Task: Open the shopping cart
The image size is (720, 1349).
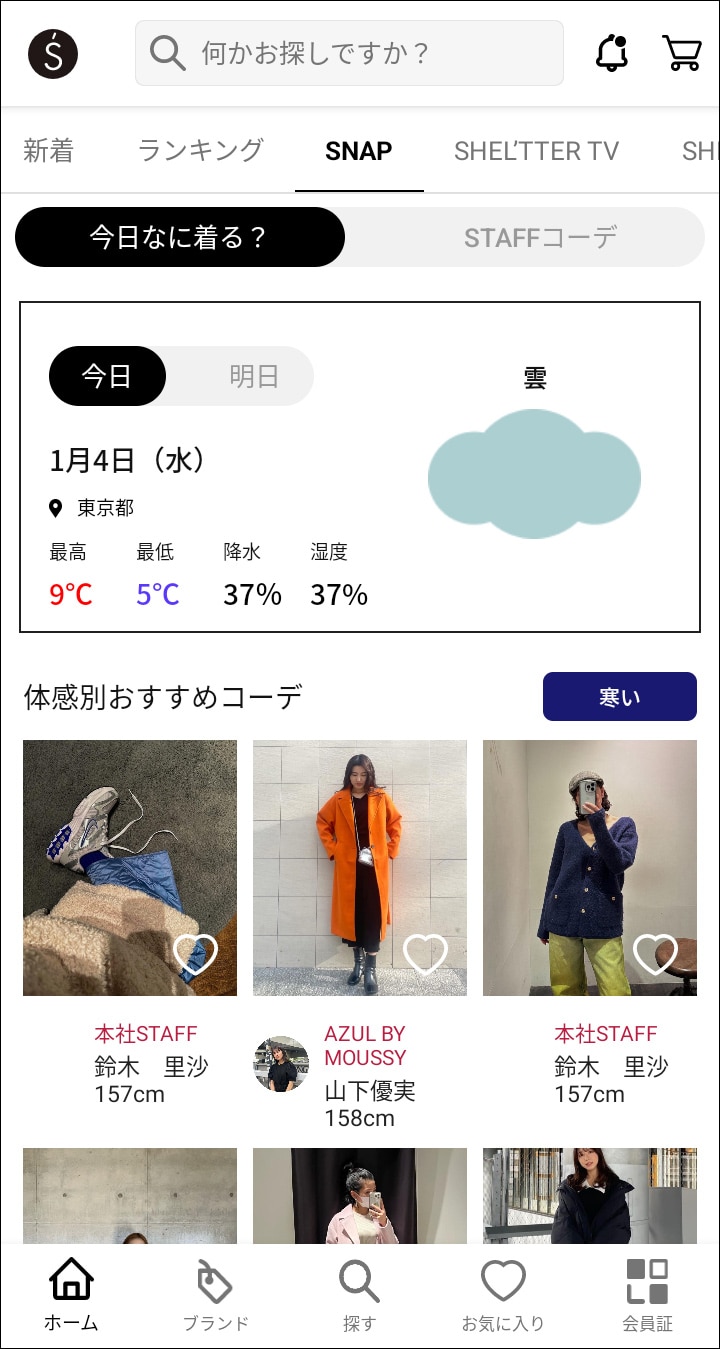Action: tap(681, 53)
